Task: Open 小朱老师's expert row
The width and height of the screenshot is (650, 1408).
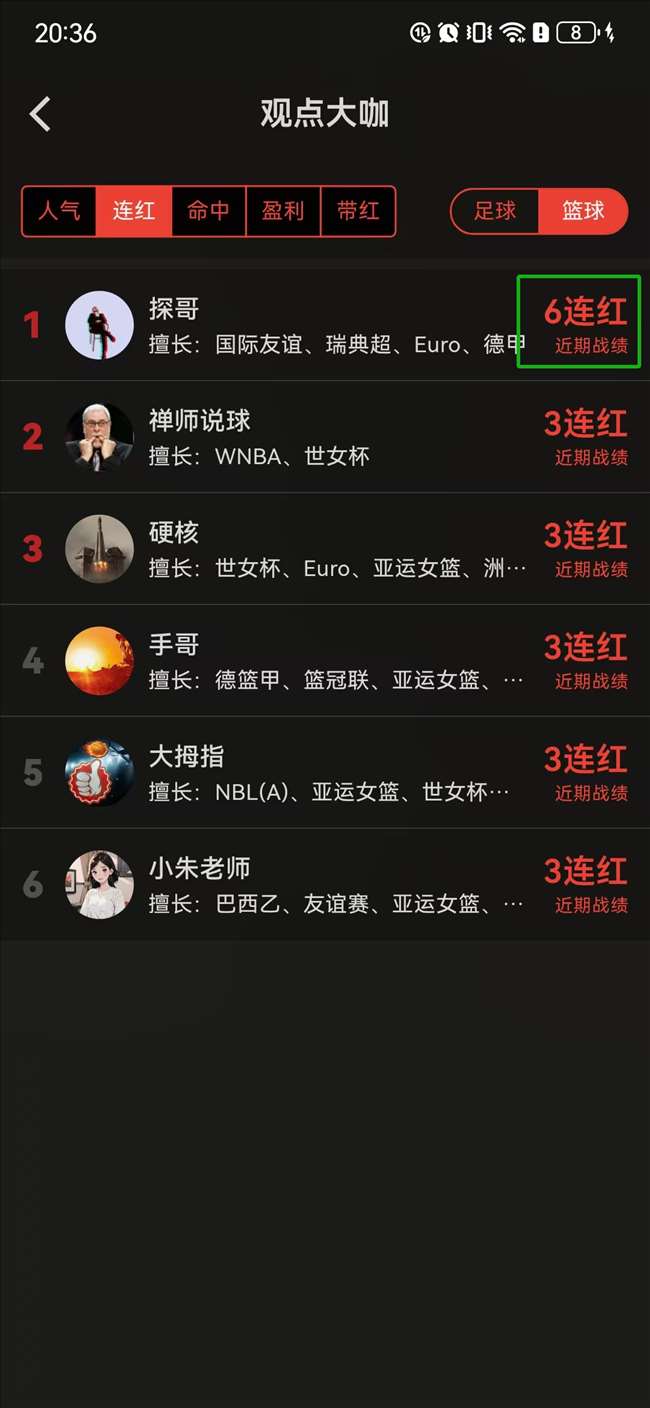Action: 325,885
